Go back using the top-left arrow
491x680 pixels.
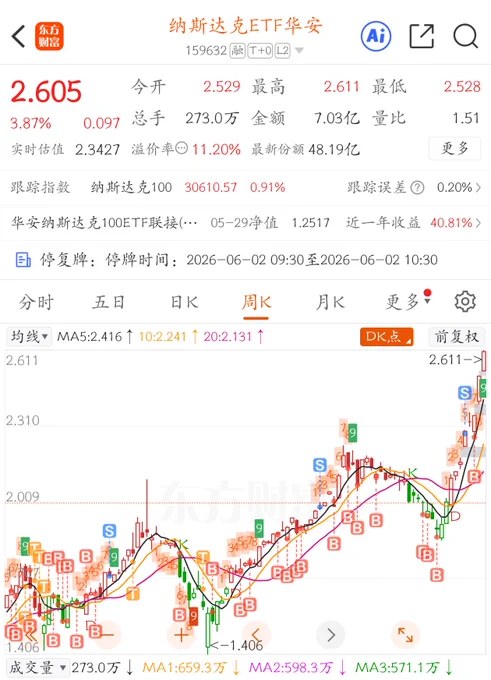(19, 36)
